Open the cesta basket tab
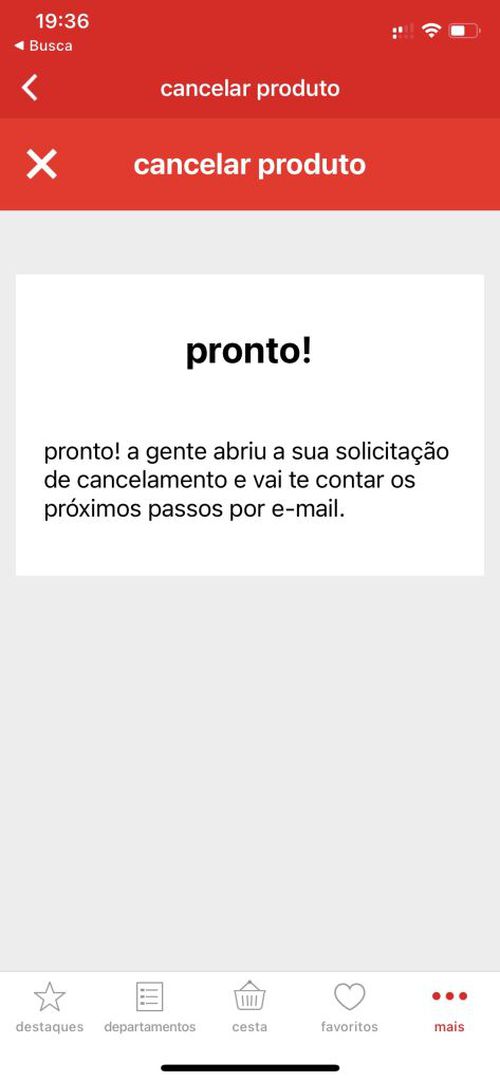500x1082 pixels. point(250,1007)
